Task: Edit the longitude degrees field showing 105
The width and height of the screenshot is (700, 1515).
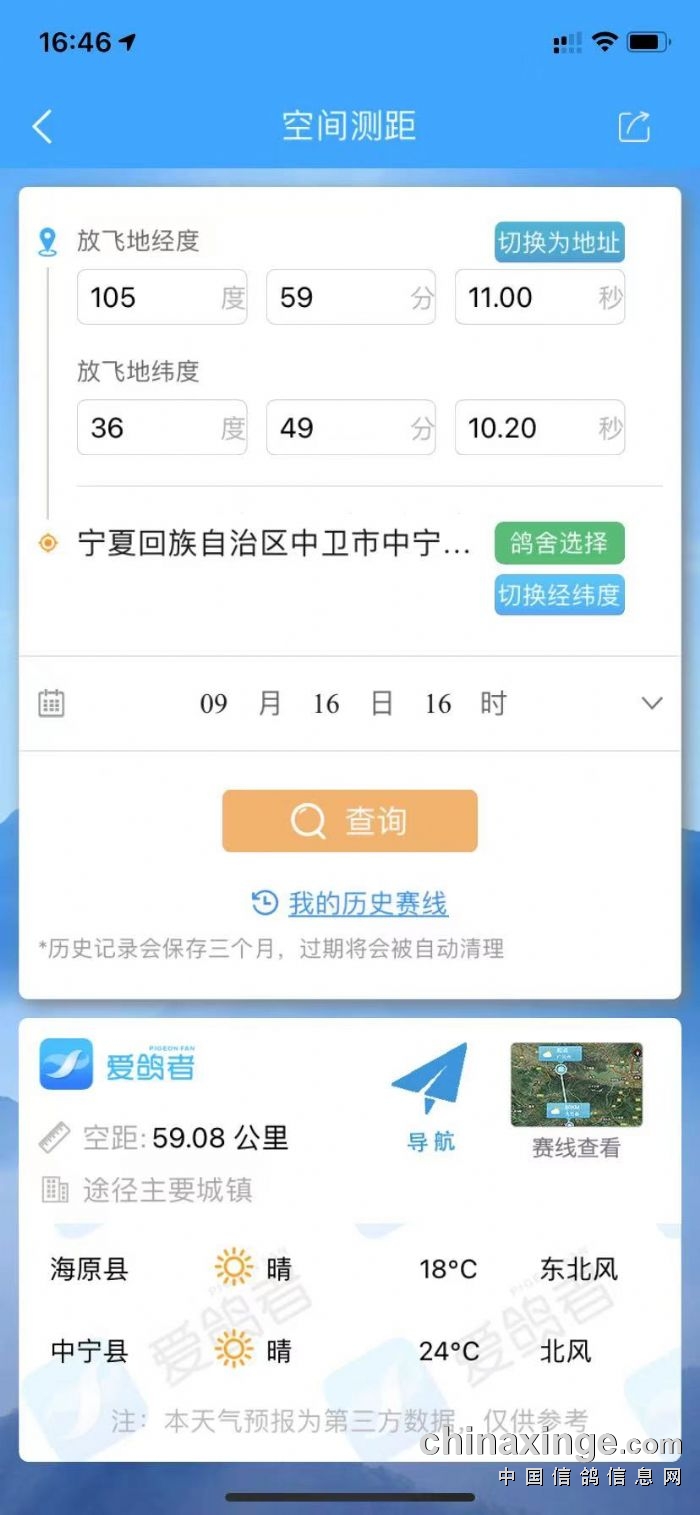Action: (150, 297)
